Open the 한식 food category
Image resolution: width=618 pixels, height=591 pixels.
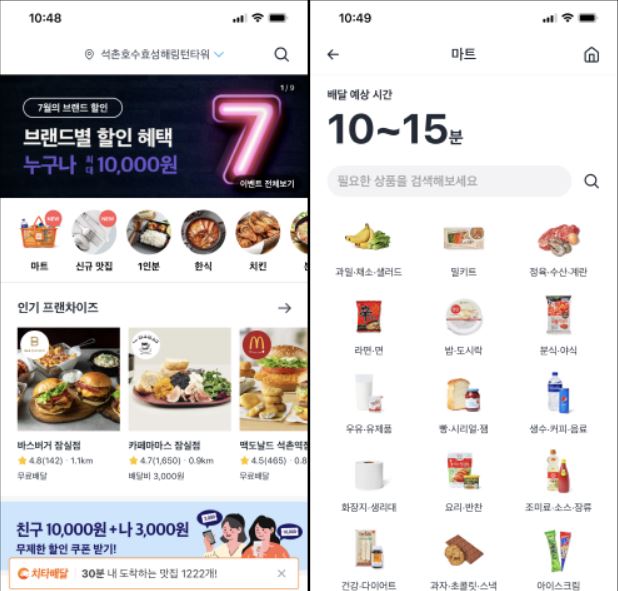tap(203, 240)
